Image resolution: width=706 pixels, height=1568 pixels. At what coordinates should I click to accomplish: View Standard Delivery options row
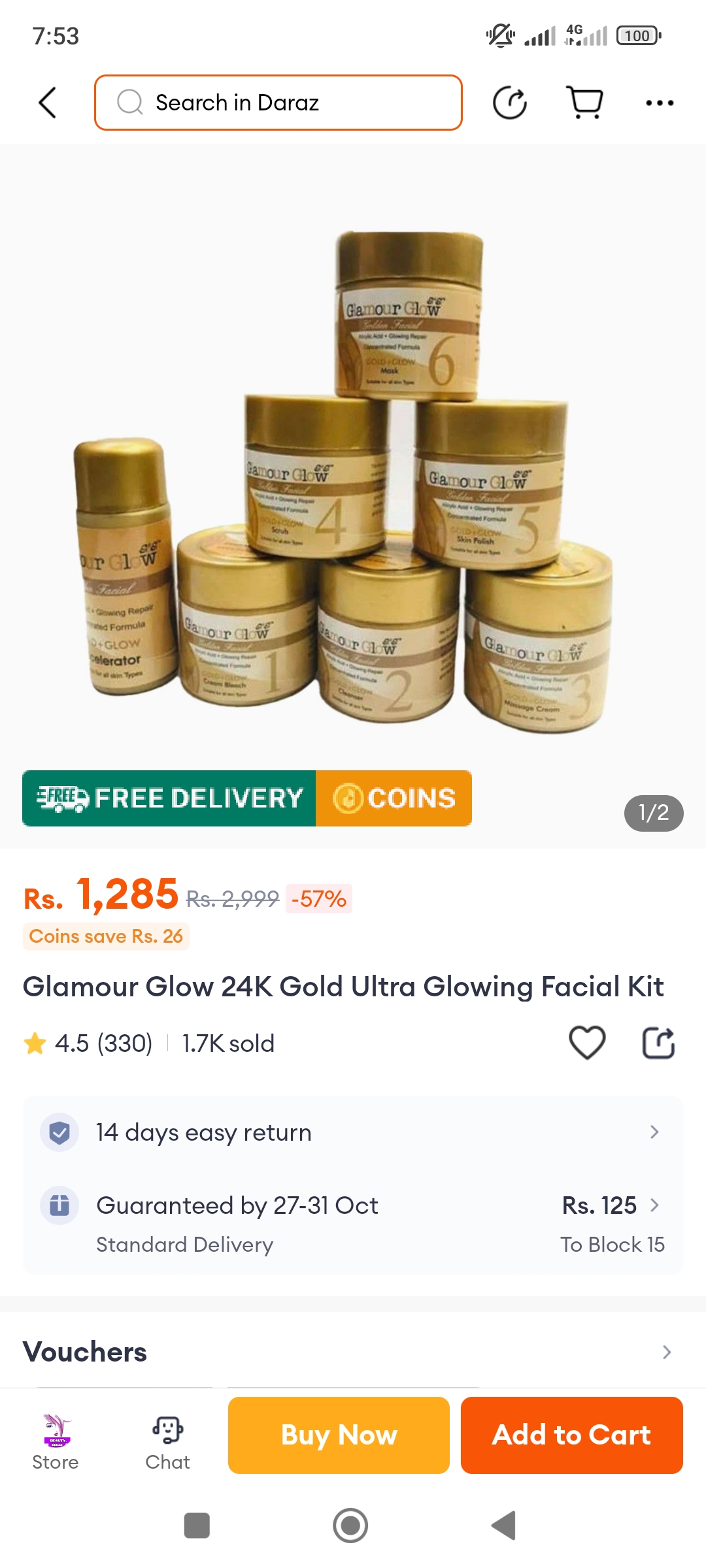point(353,1223)
